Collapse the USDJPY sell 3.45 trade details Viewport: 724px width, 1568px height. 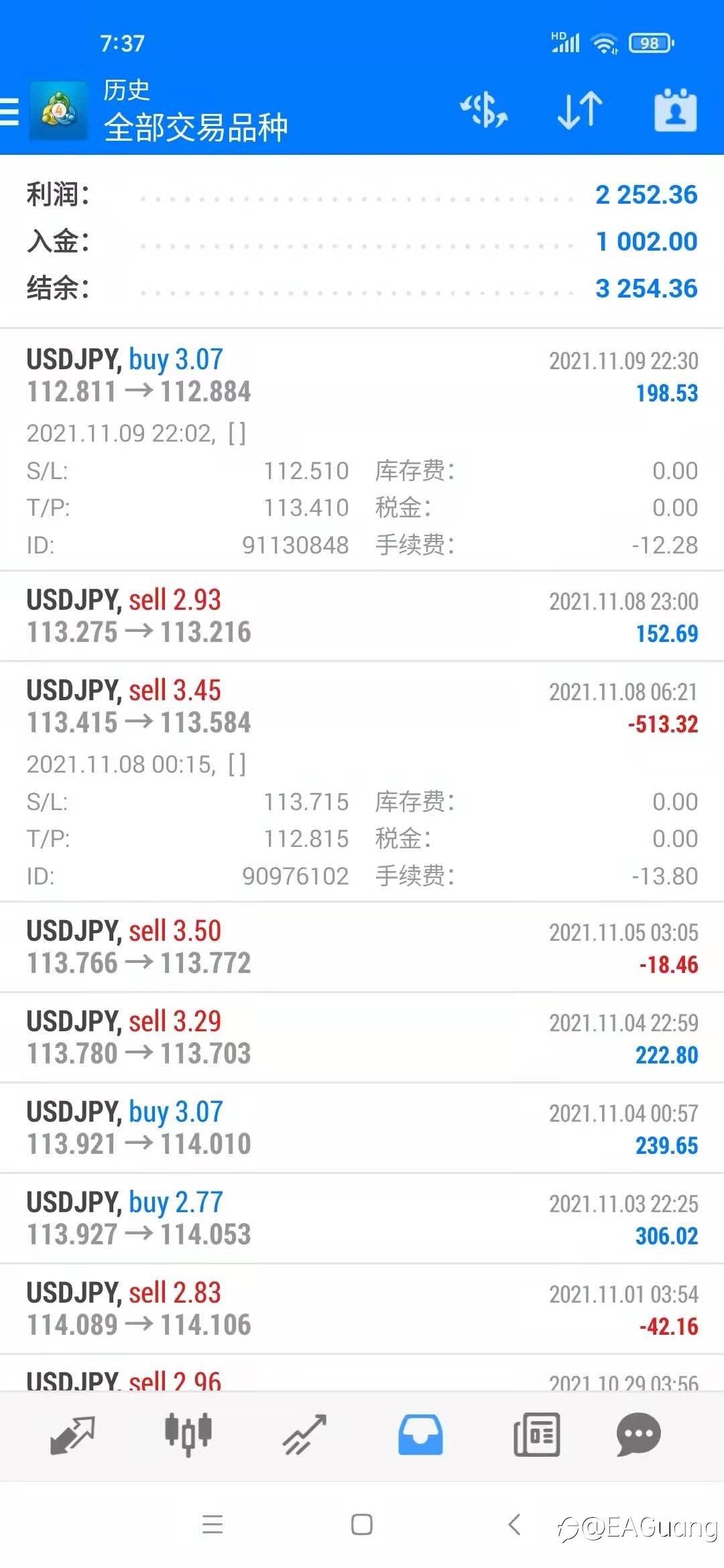tap(362, 781)
